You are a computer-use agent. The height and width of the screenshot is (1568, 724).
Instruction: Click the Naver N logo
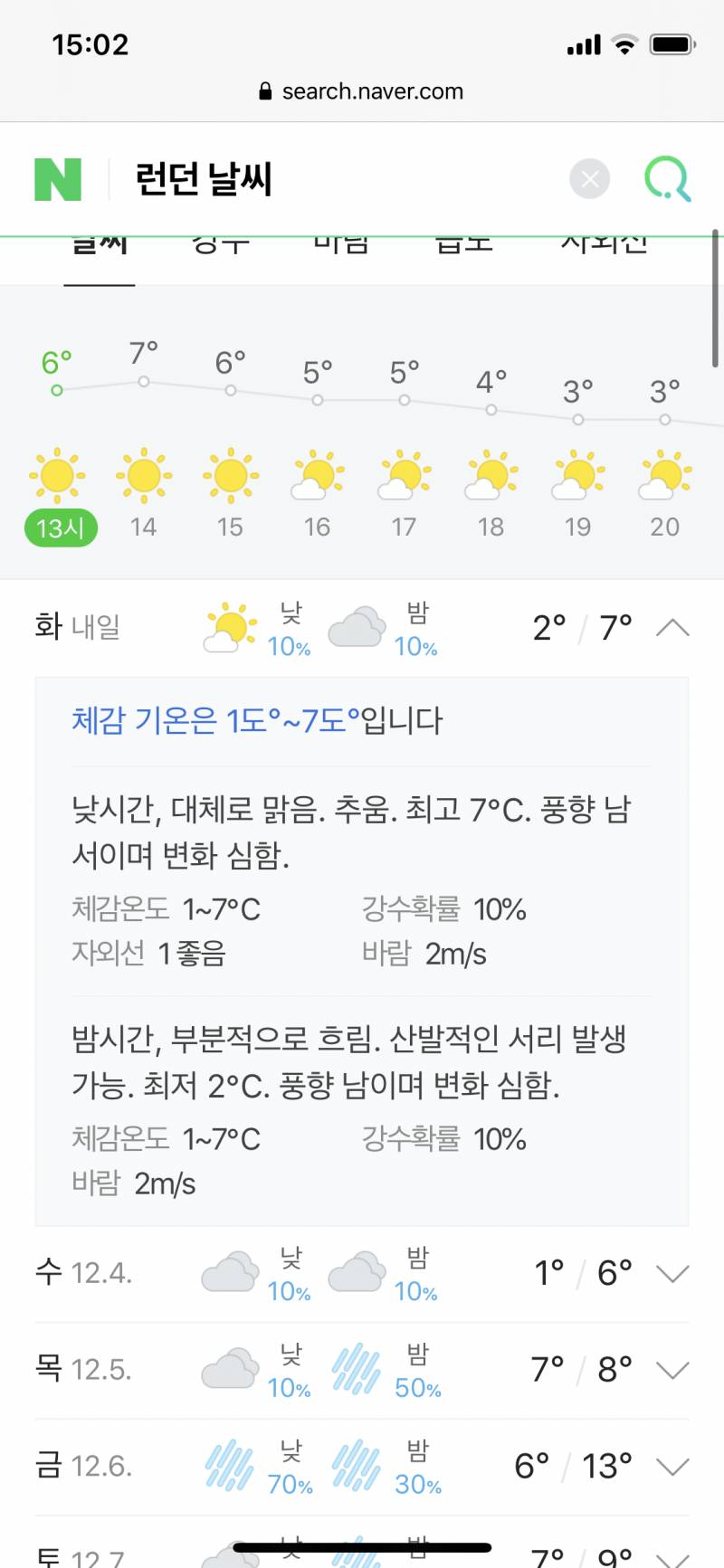pos(56,178)
